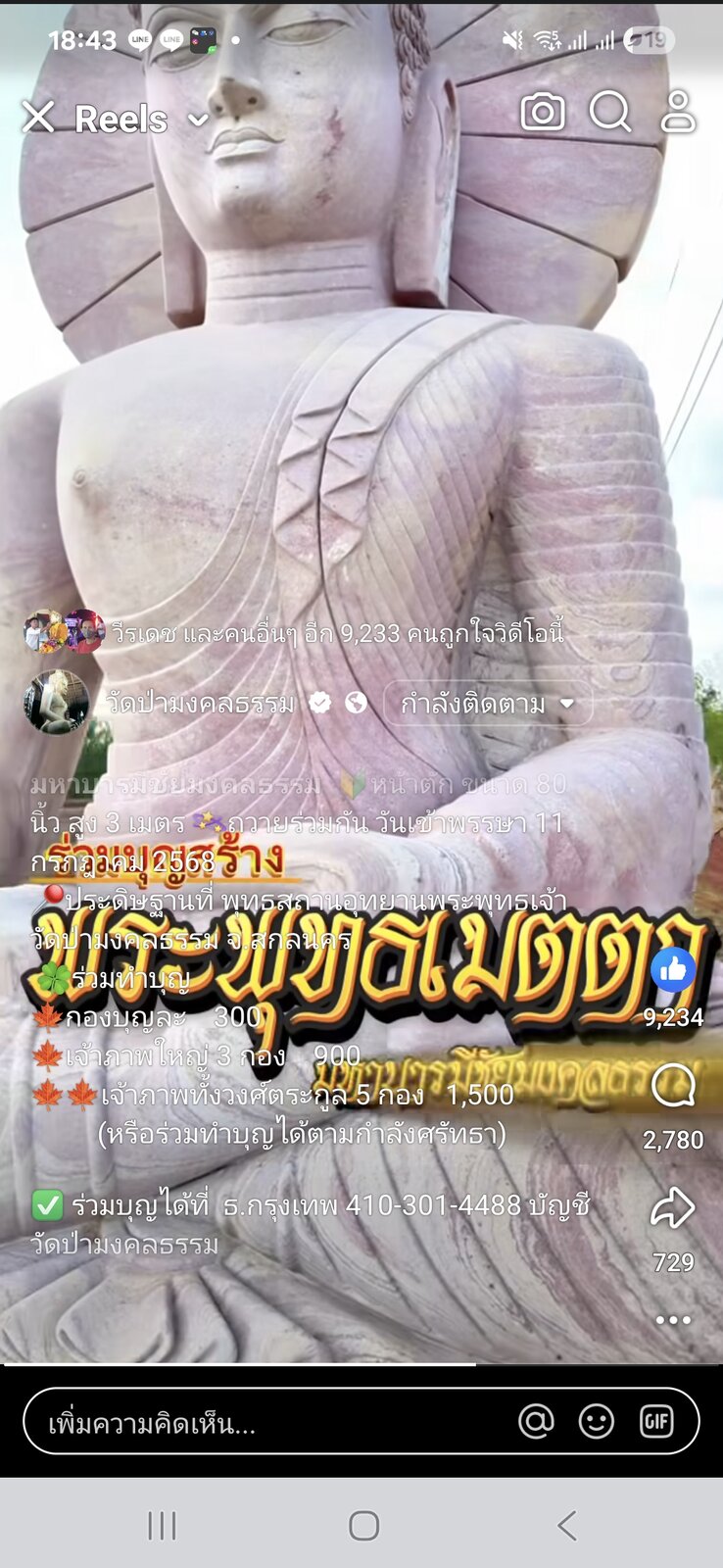Image resolution: width=723 pixels, height=1568 pixels.
Task: Go back using system navigation
Action: (x=566, y=1525)
